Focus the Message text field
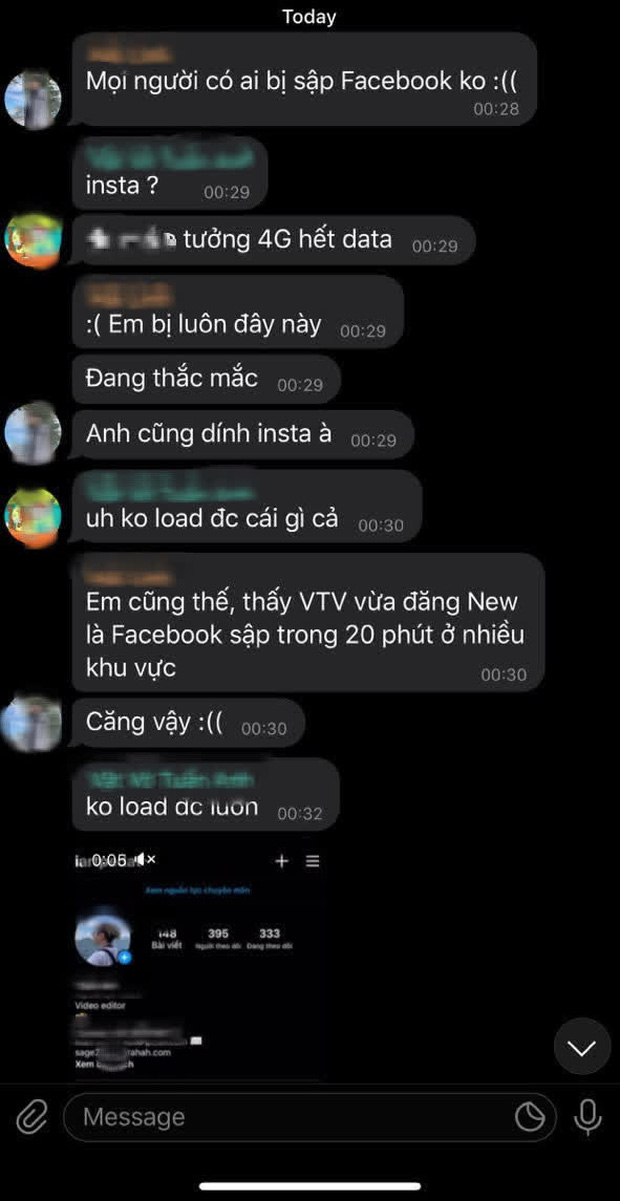 pyautogui.click(x=290, y=1117)
